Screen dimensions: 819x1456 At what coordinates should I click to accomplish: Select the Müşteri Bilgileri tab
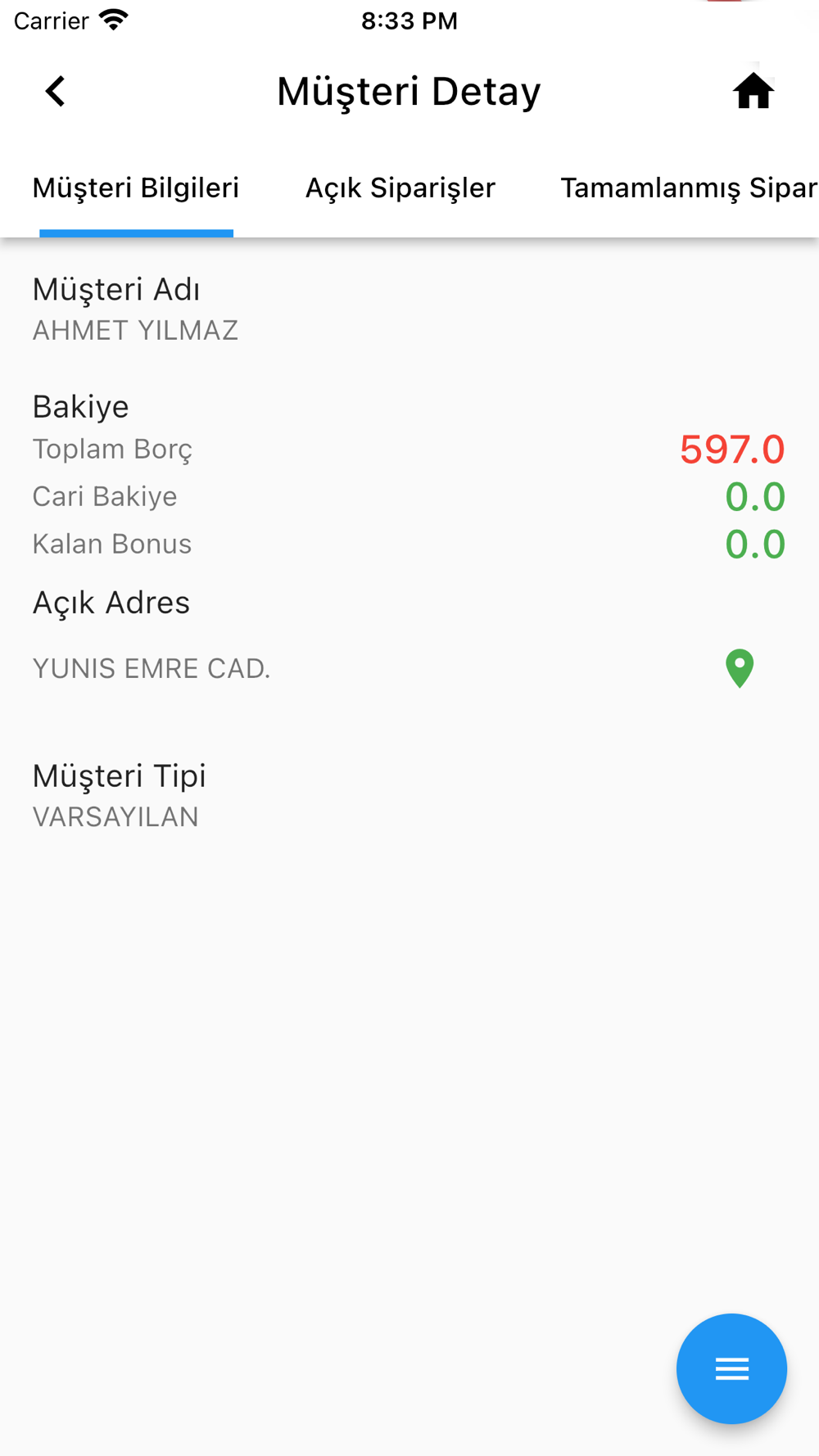(136, 188)
